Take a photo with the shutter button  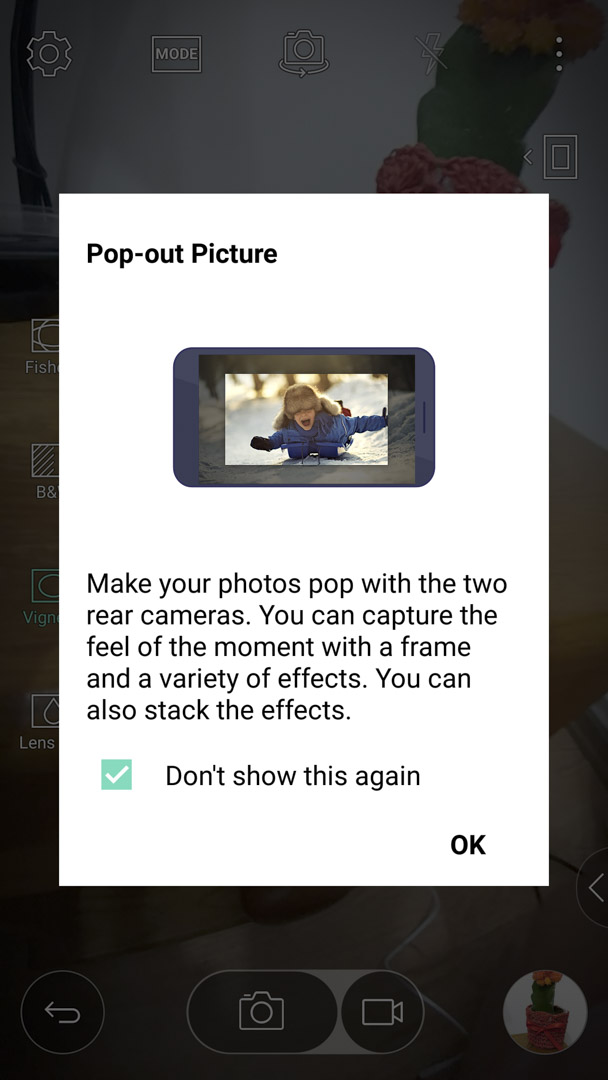(262, 1012)
